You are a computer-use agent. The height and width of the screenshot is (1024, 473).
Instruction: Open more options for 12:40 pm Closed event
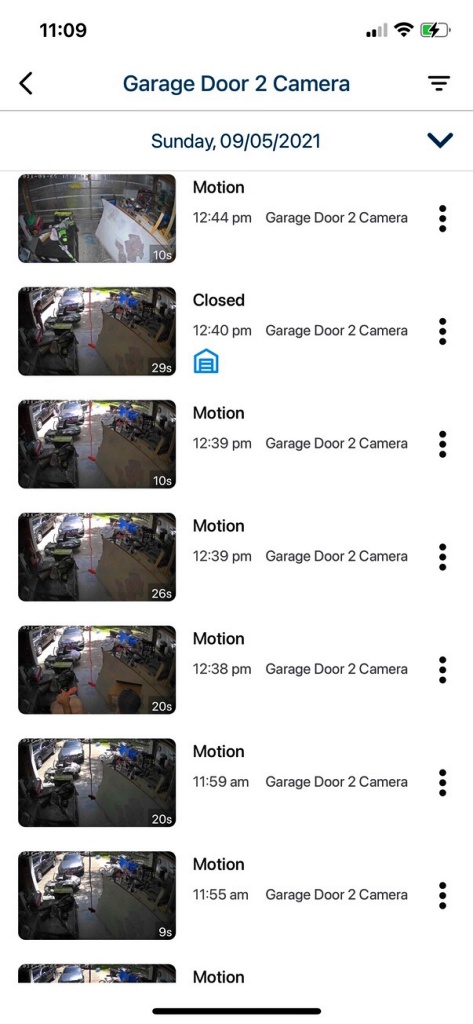(x=442, y=331)
